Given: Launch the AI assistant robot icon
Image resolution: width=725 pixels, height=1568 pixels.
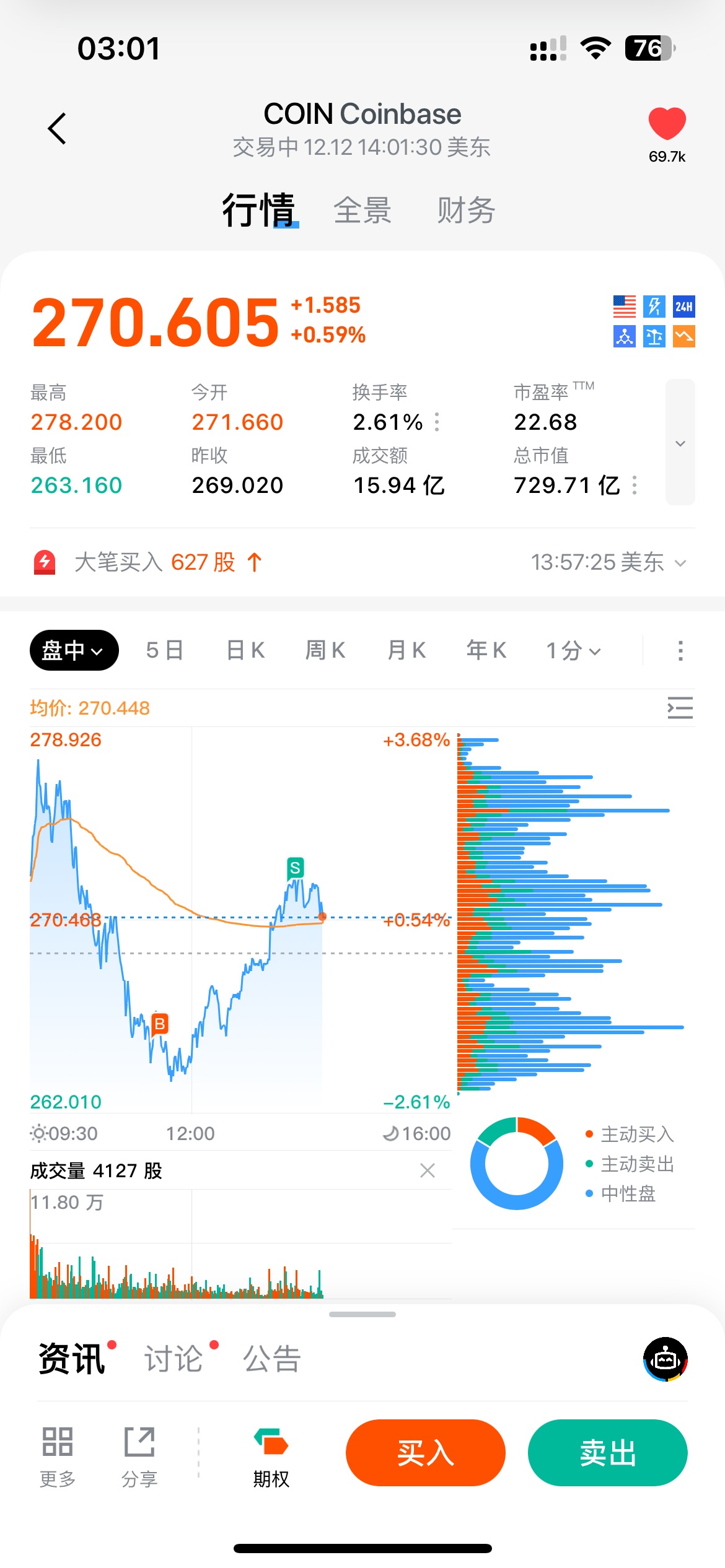Looking at the screenshot, I should point(666,1359).
